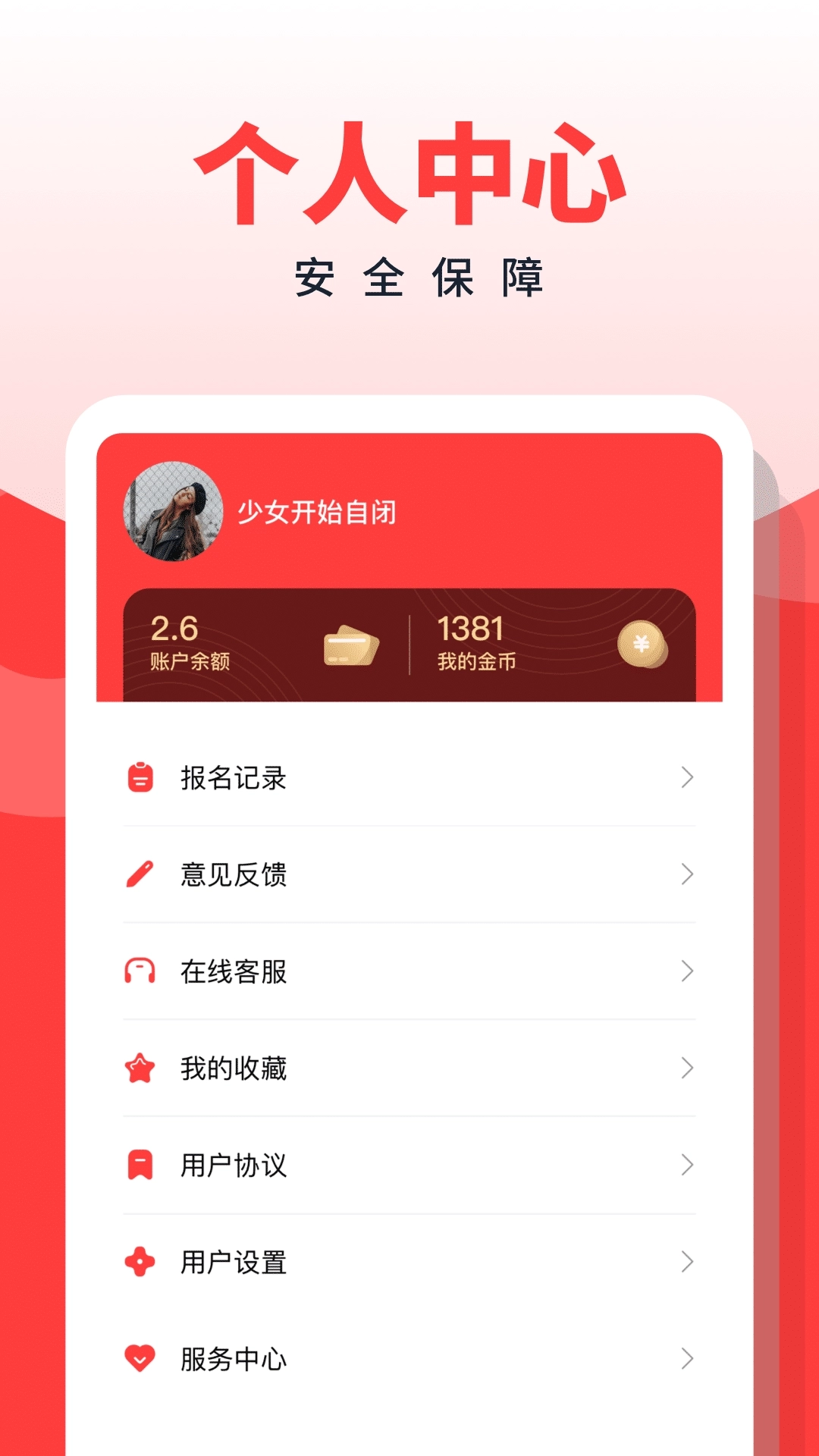Open the 用户协议 menu entry
819x1456 pixels.
tap(233, 1166)
